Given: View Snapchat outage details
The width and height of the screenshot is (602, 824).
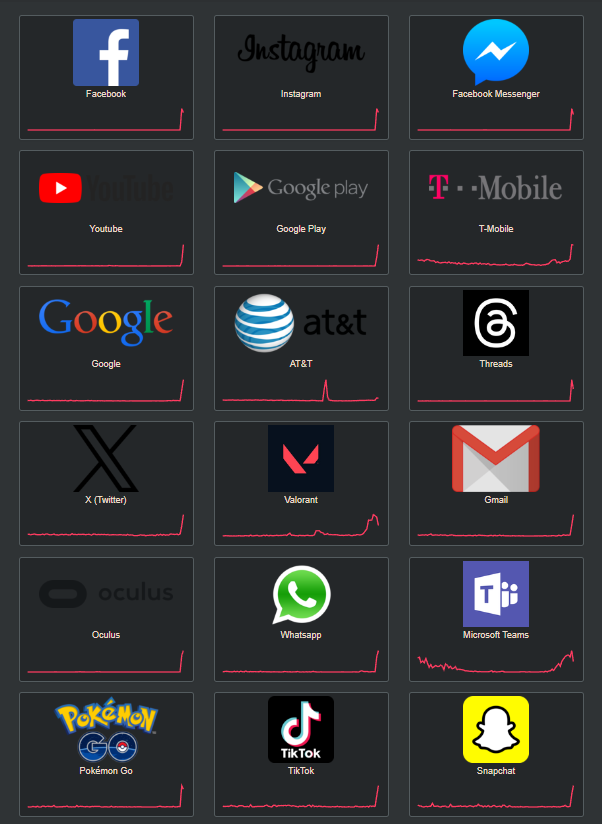Looking at the screenshot, I should tap(496, 754).
